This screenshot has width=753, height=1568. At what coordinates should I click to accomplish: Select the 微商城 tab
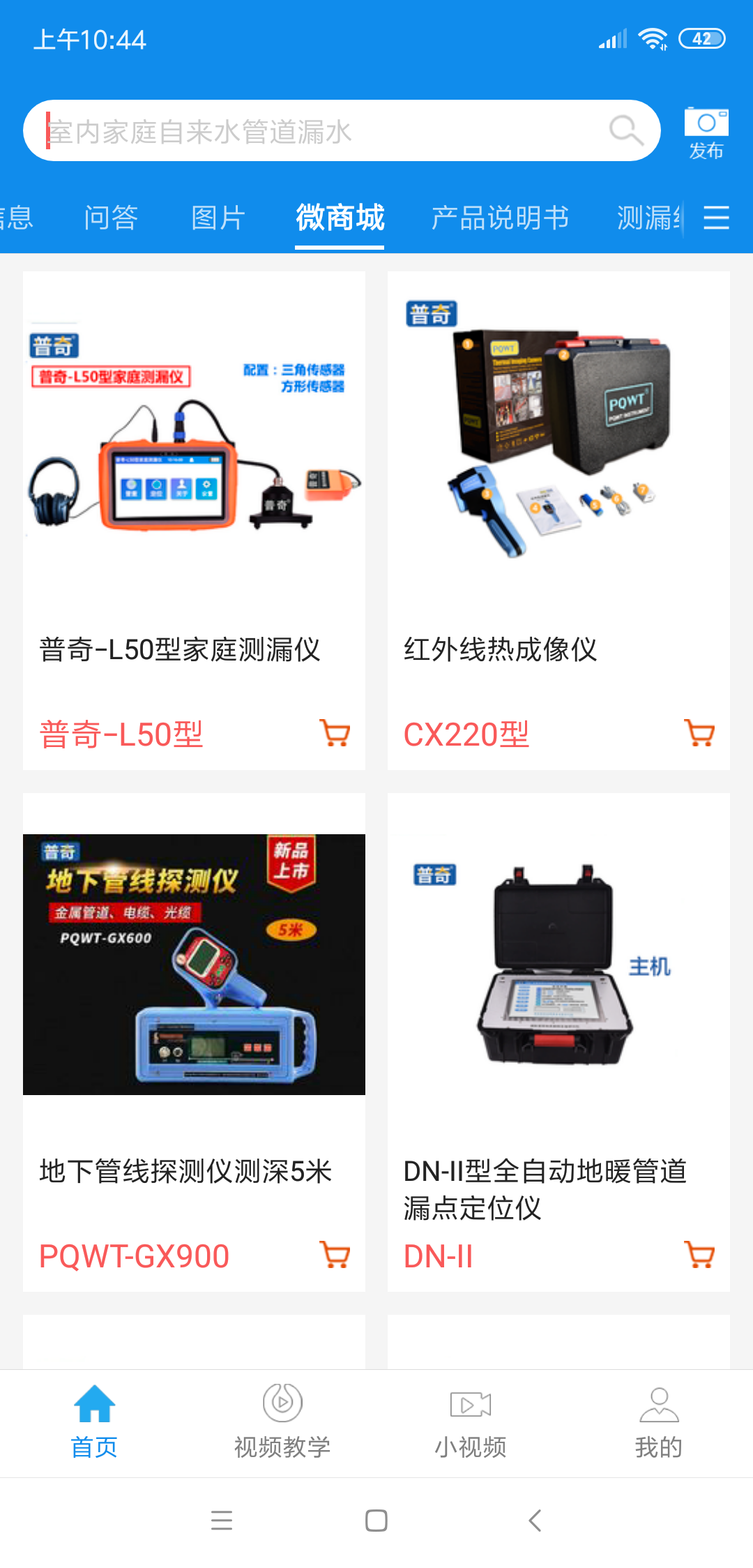(340, 218)
